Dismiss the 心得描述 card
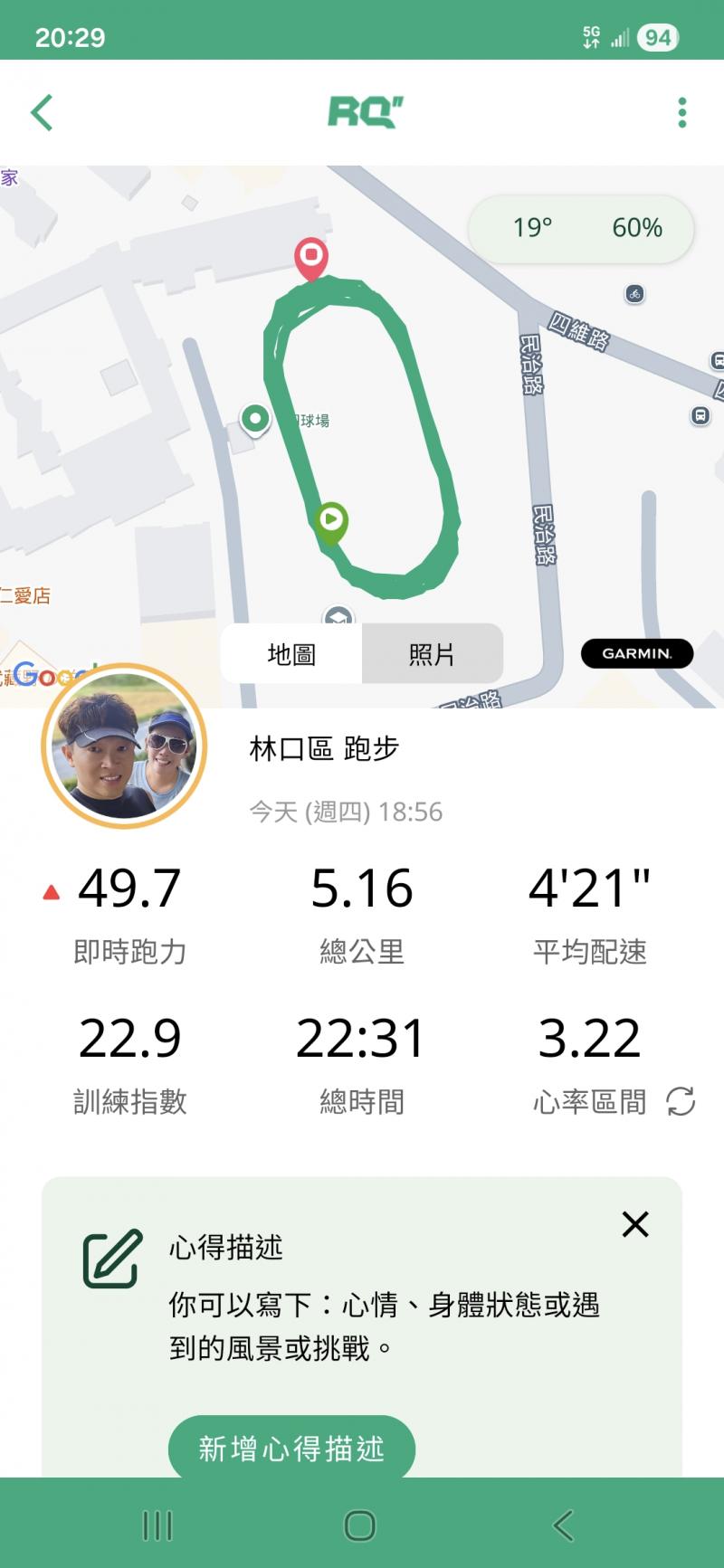Viewport: 724px width, 1568px height. (x=635, y=1224)
